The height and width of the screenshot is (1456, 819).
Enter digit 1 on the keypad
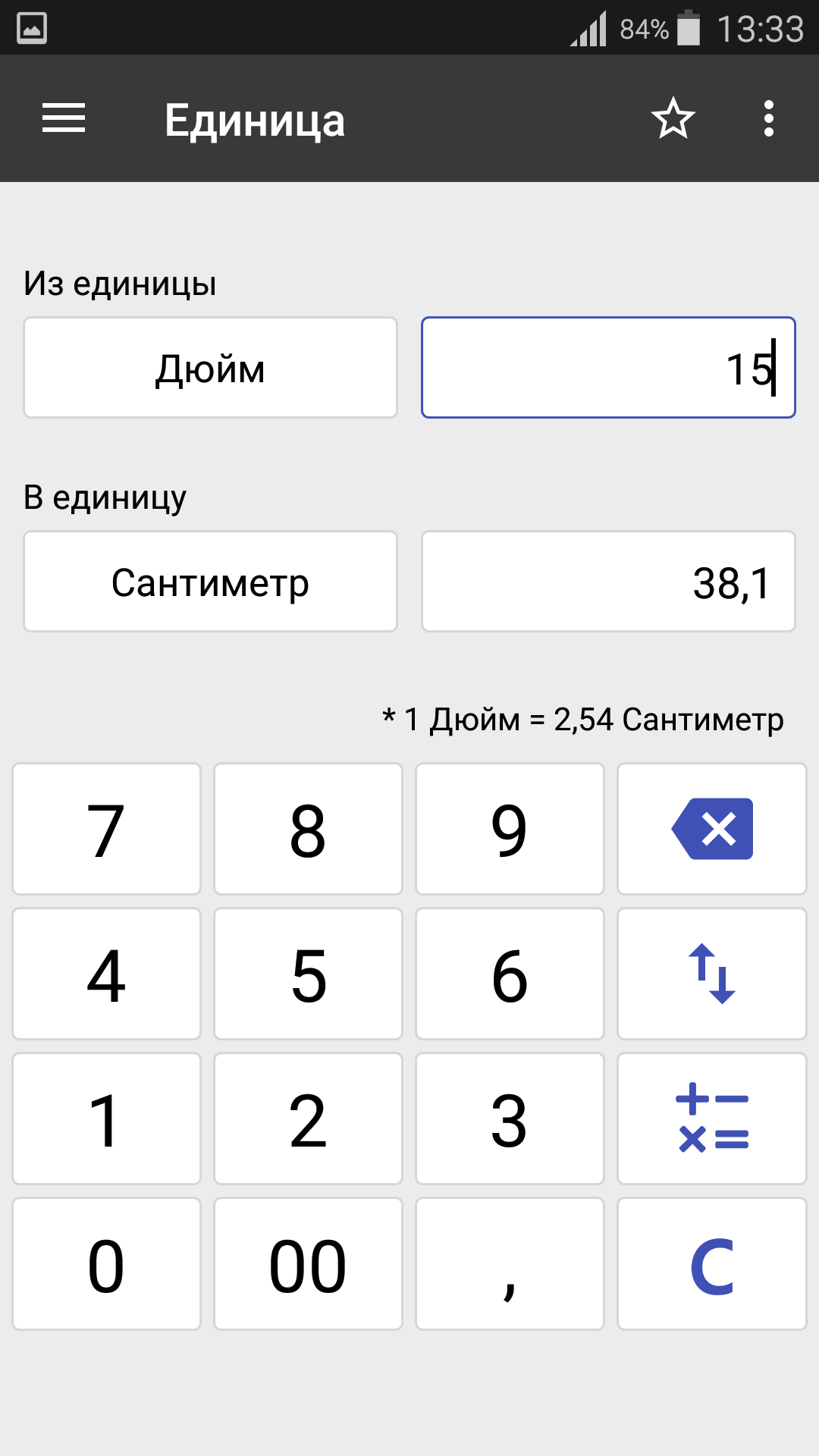pos(107,1119)
